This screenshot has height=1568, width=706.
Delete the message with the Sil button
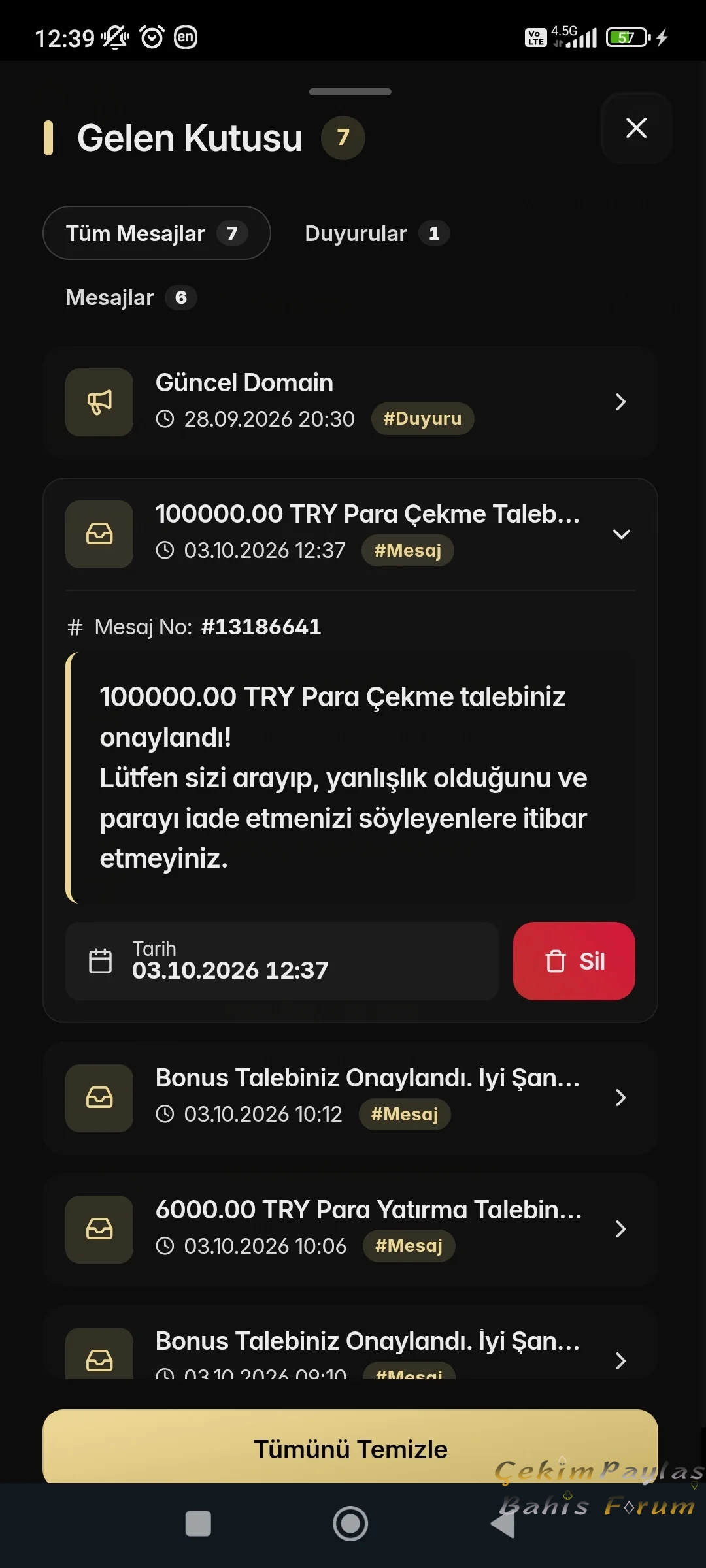574,961
